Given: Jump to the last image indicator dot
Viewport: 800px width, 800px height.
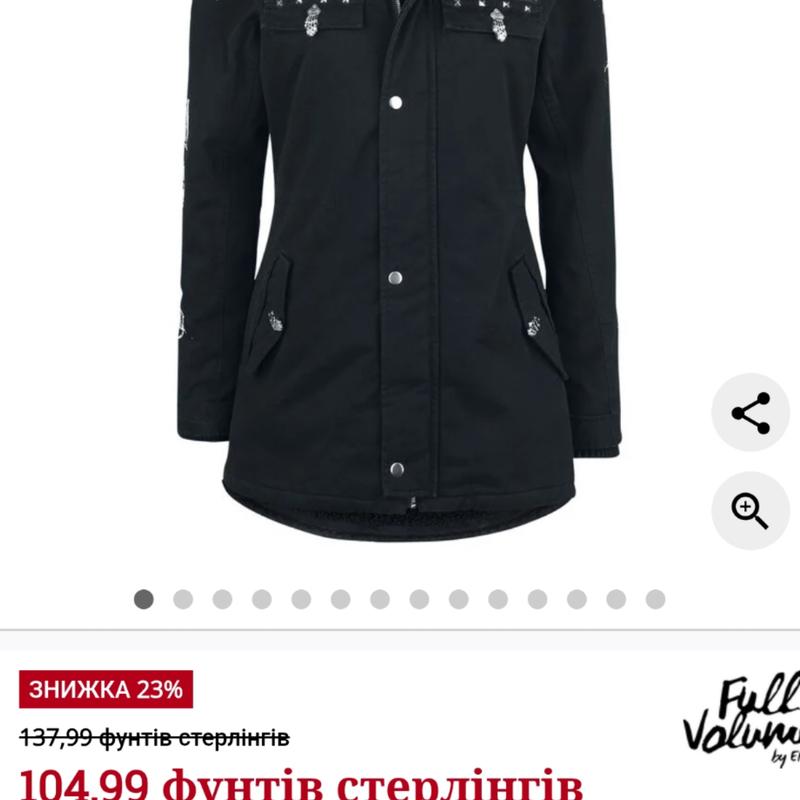Looking at the screenshot, I should pyautogui.click(x=655, y=599).
